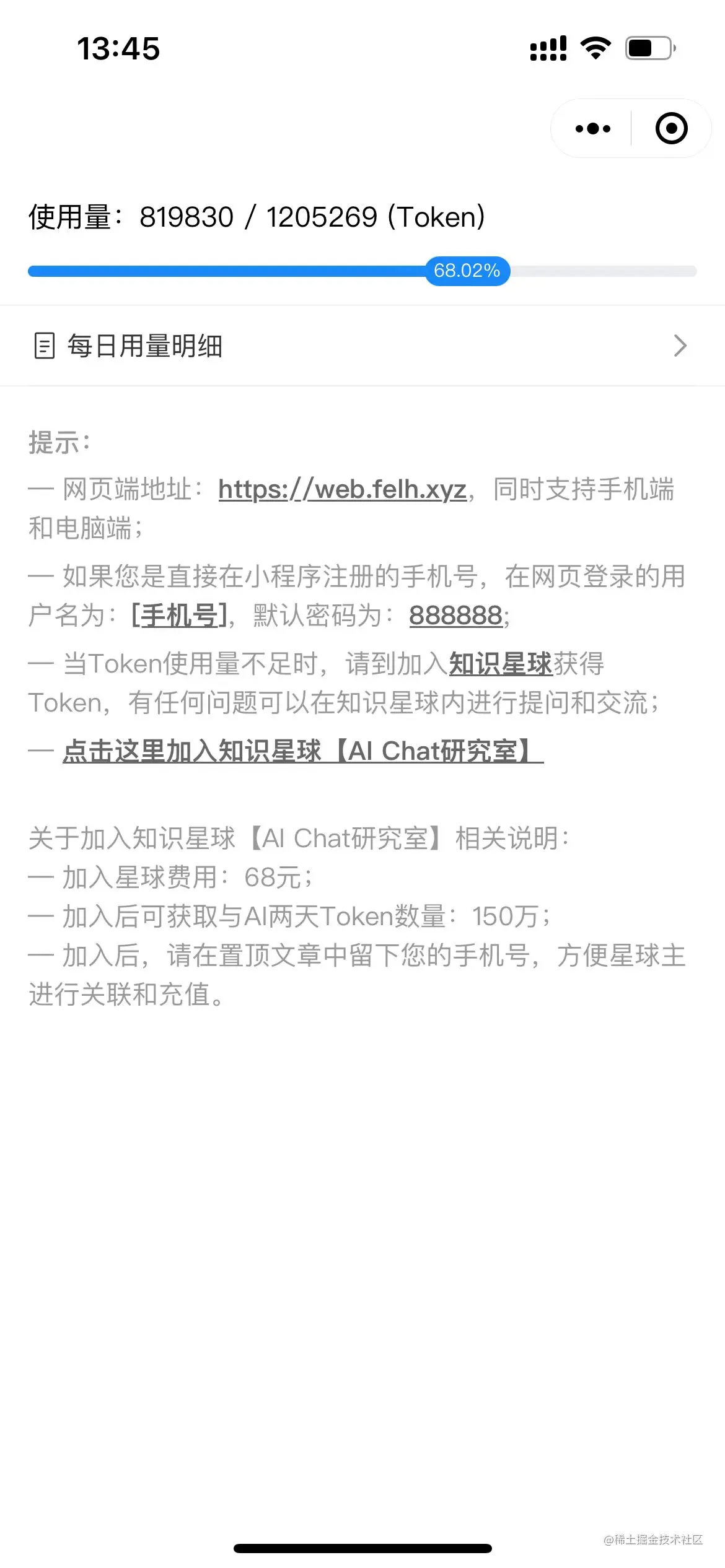Open the 每日用量明细 row
The height and width of the screenshot is (1568, 725).
(362, 346)
